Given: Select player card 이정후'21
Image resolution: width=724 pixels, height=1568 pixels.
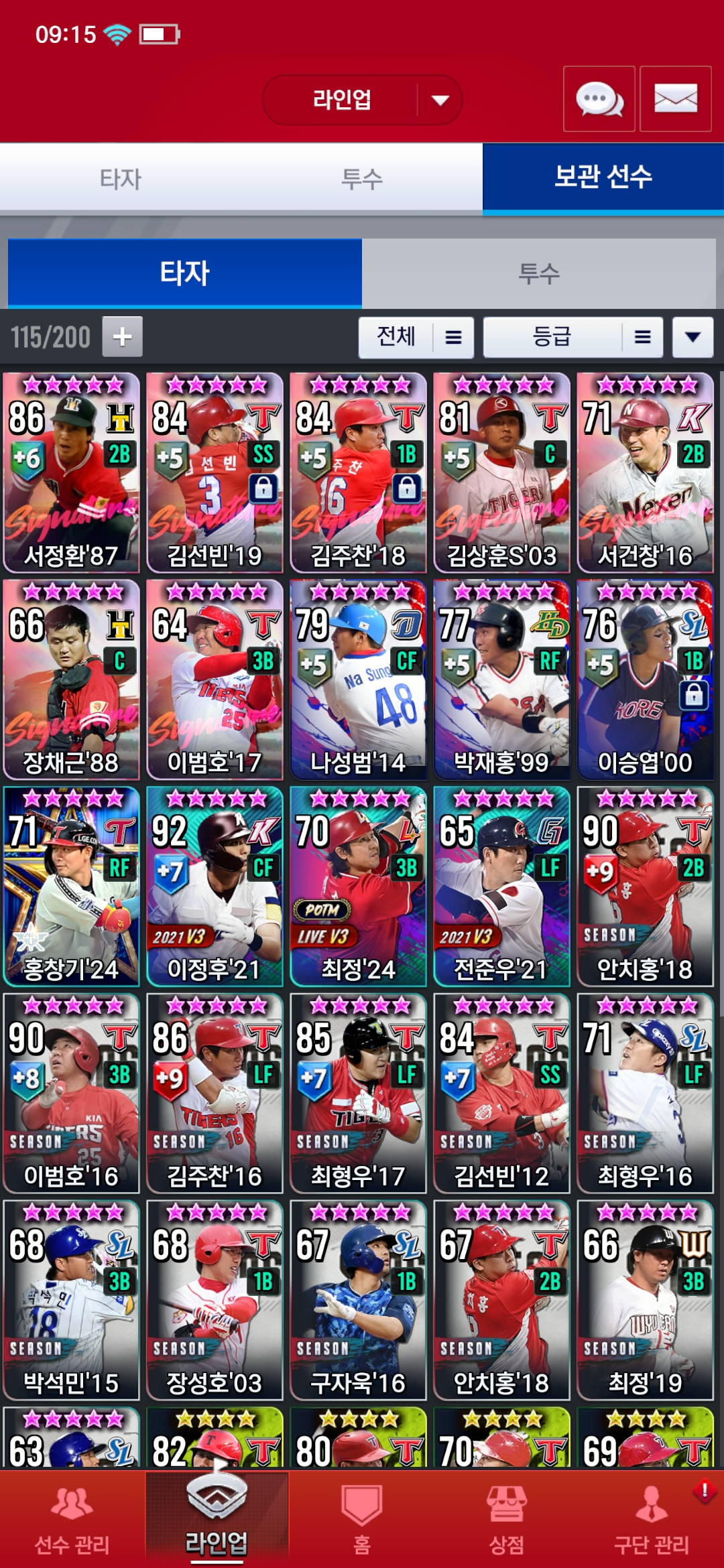Looking at the screenshot, I should [215, 887].
